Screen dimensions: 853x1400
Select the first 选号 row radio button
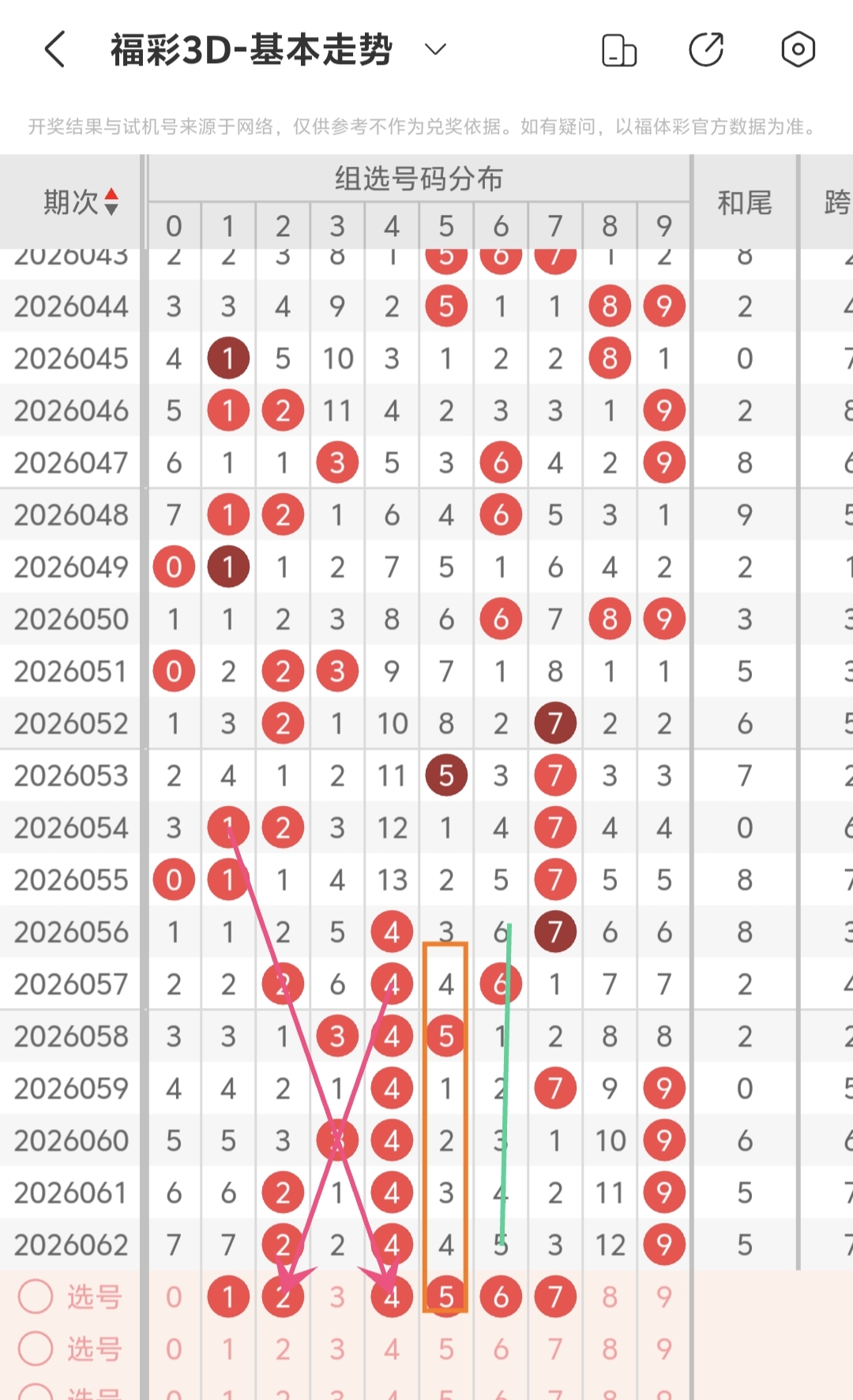coord(36,1297)
